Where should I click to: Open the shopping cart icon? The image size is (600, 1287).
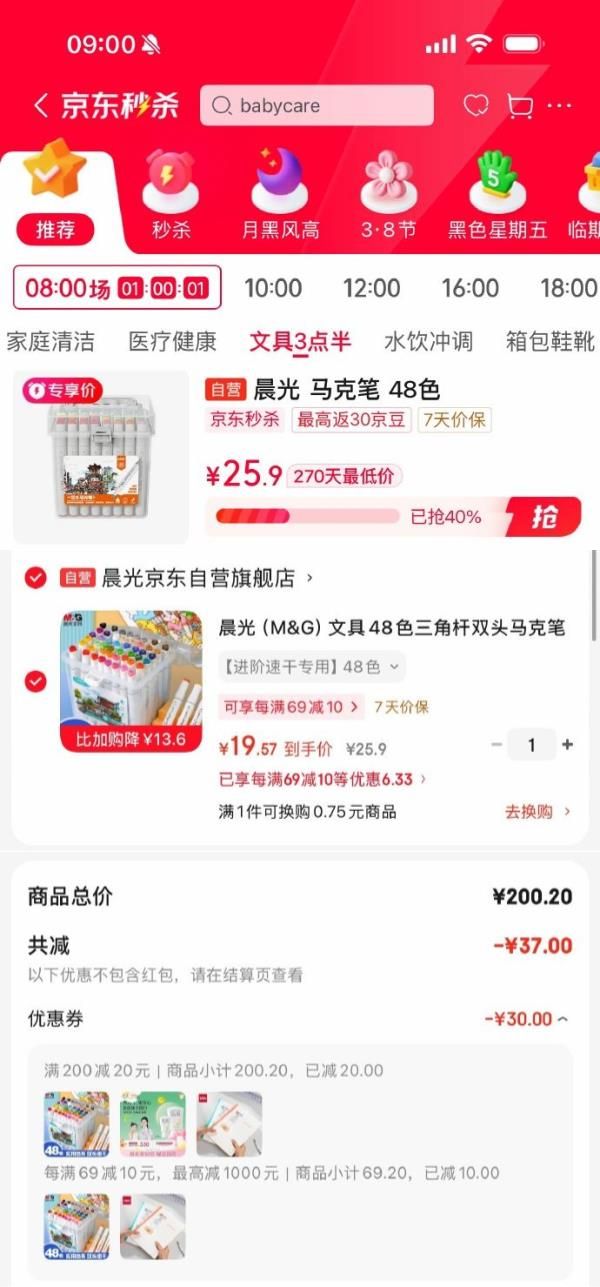tap(520, 106)
